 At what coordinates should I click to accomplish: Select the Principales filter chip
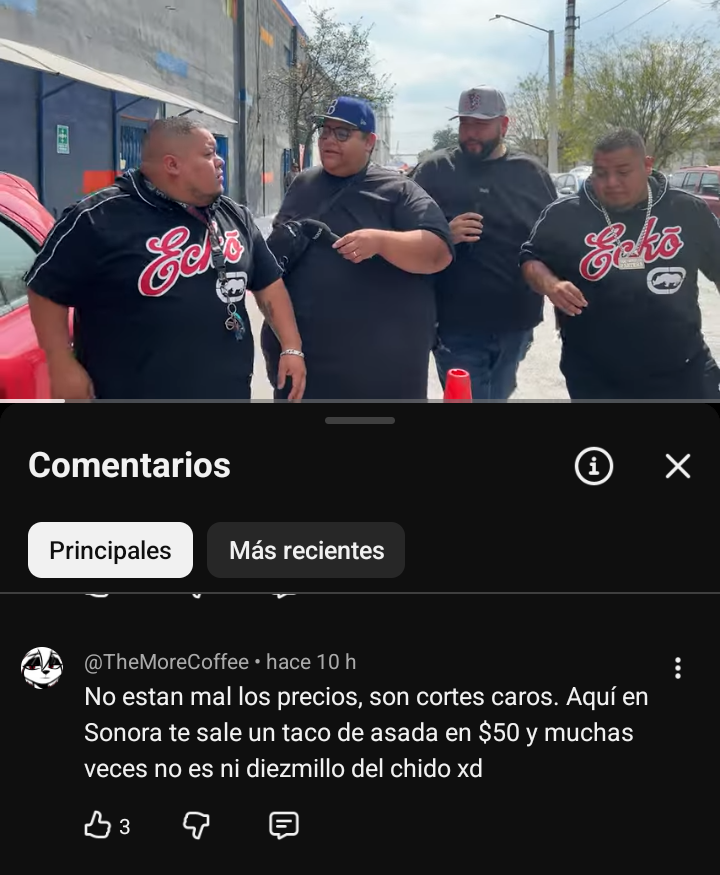pyautogui.click(x=110, y=550)
